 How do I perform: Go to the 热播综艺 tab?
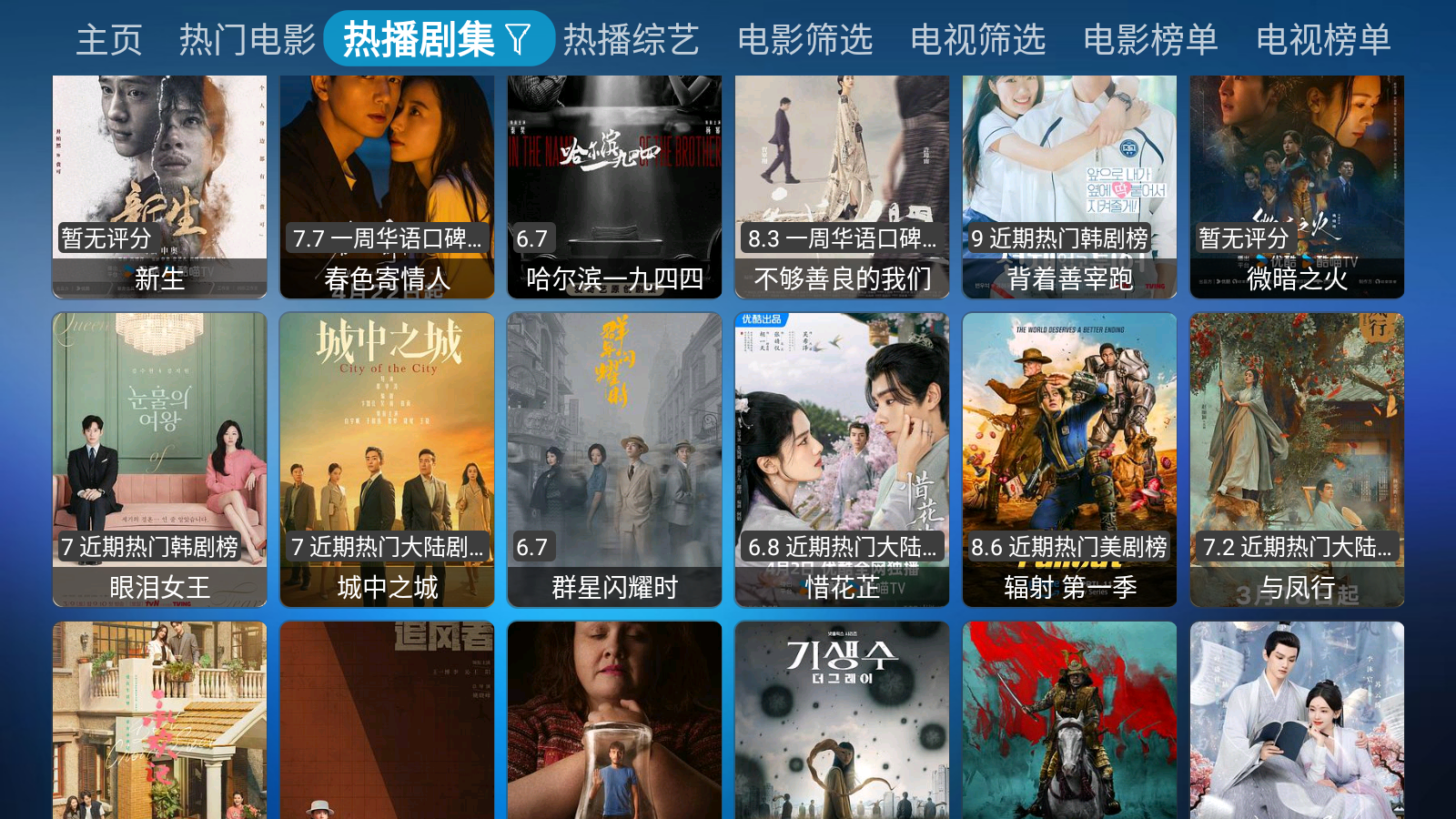631,40
